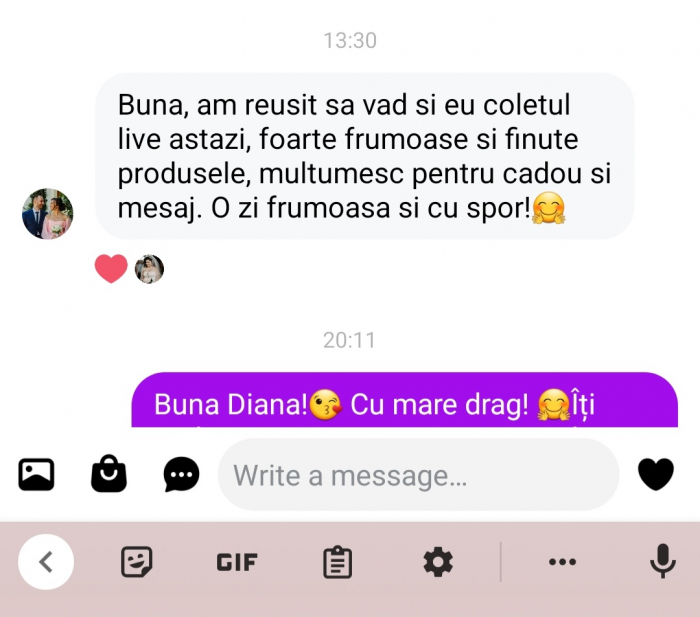Focus the Write a message field
The width and height of the screenshot is (700, 617).
tap(418, 475)
